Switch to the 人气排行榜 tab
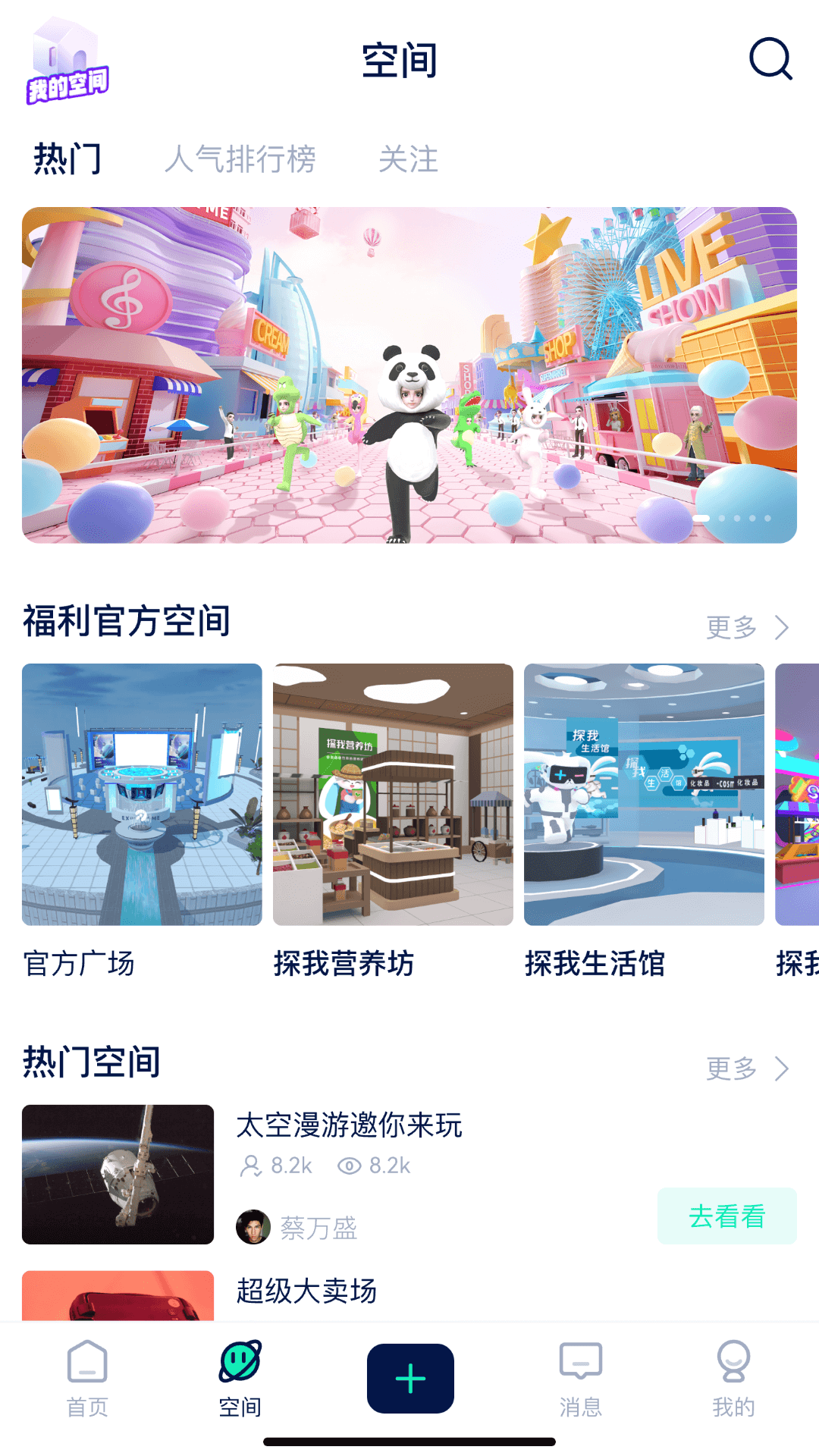The image size is (819, 1456). (241, 159)
